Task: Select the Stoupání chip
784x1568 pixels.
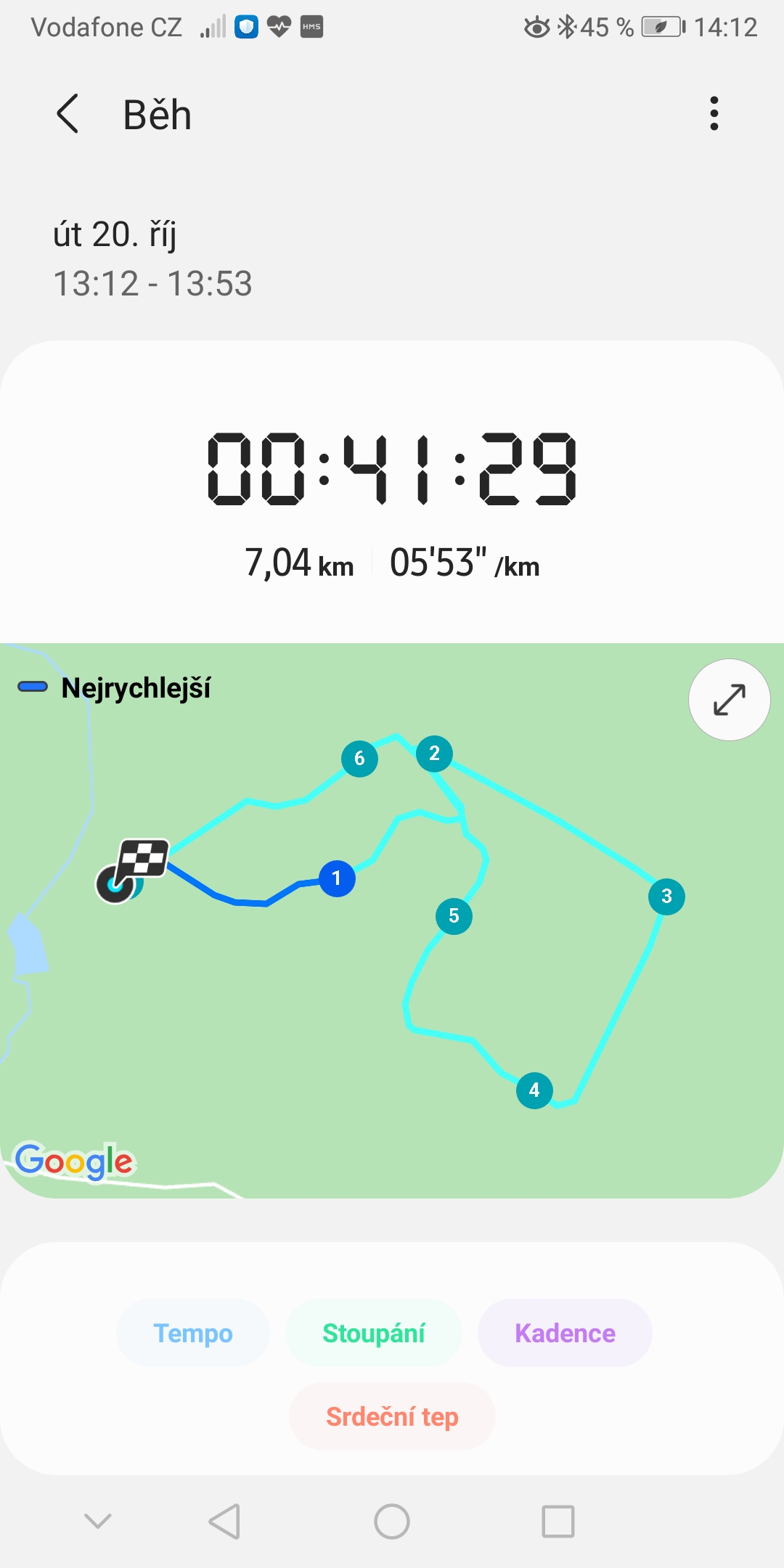Action: pyautogui.click(x=374, y=1333)
